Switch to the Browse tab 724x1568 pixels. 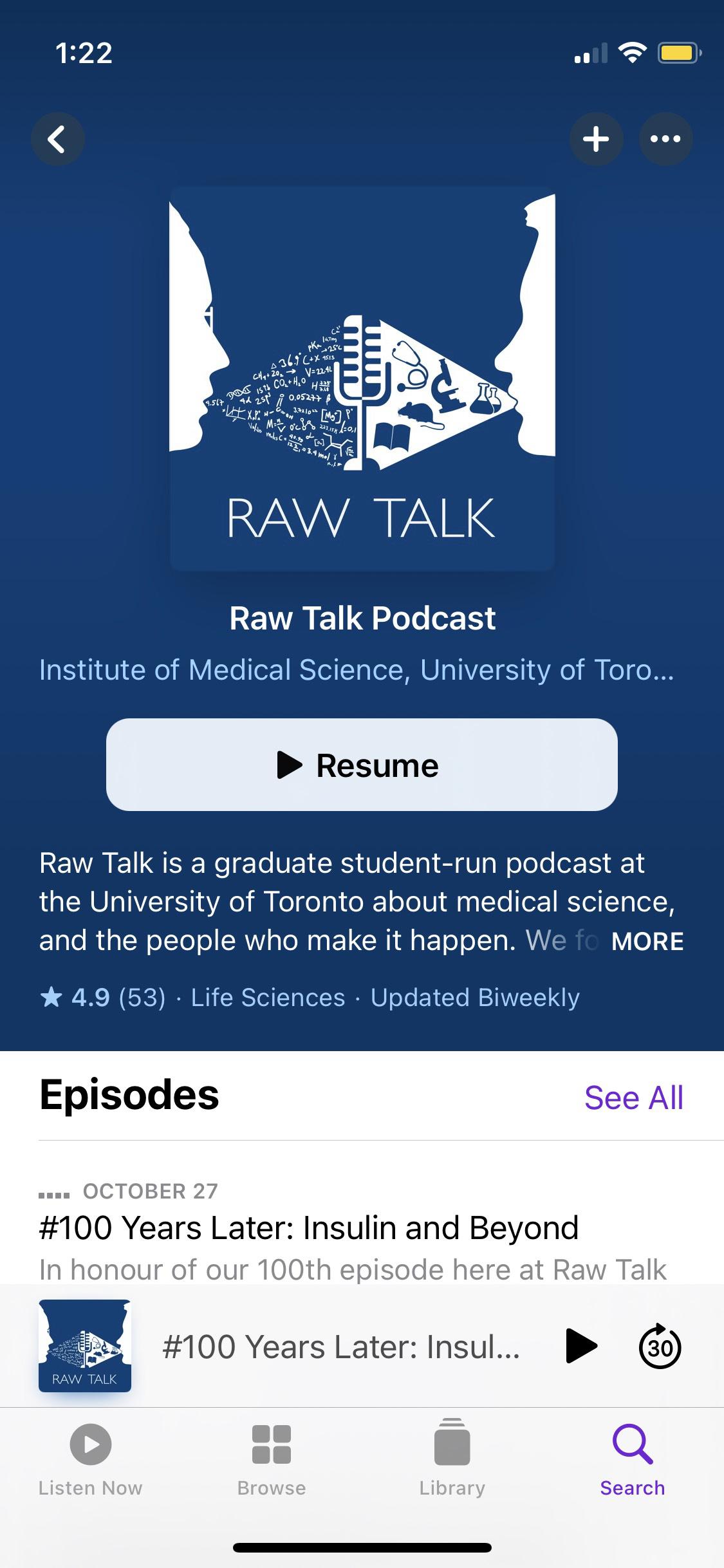click(x=271, y=1460)
